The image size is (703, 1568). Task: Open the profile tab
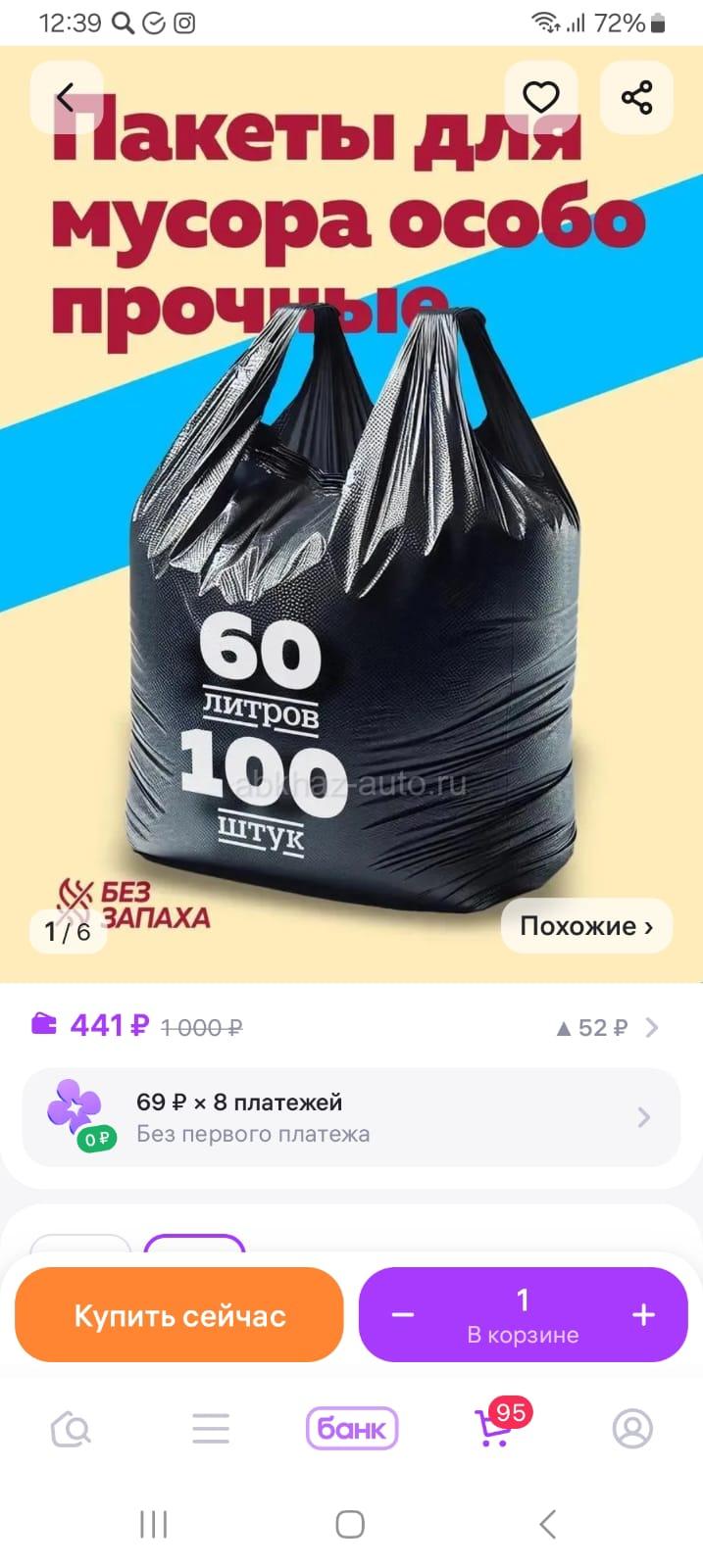tap(632, 1430)
